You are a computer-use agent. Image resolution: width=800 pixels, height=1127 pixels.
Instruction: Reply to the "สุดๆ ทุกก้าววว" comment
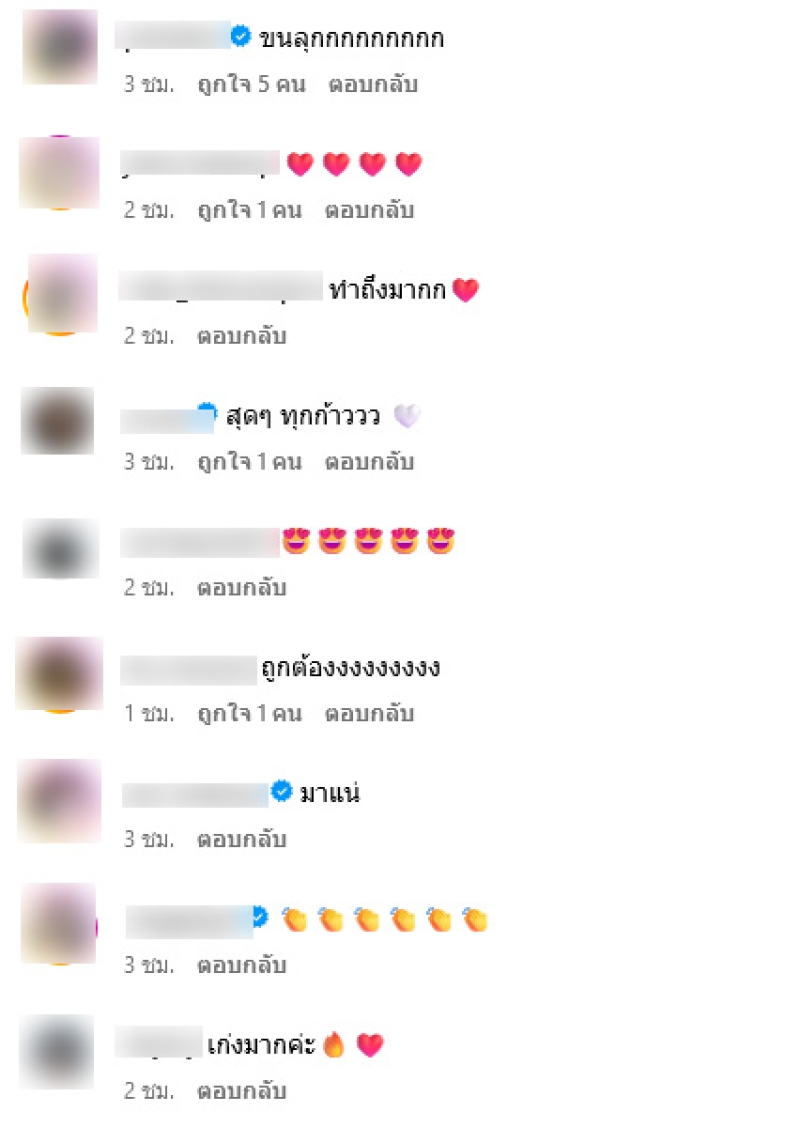(x=369, y=462)
